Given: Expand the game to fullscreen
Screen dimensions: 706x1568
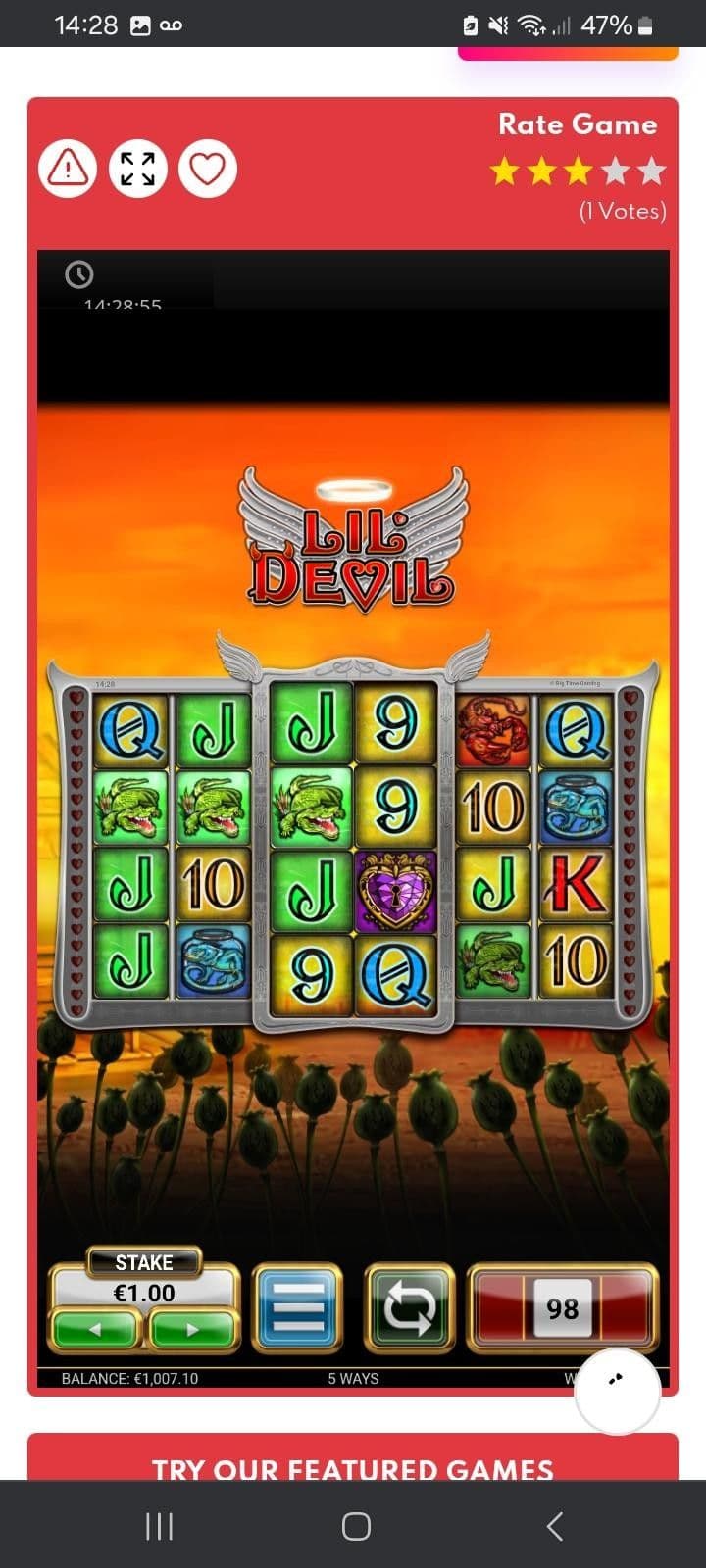Looking at the screenshot, I should pyautogui.click(x=137, y=169).
